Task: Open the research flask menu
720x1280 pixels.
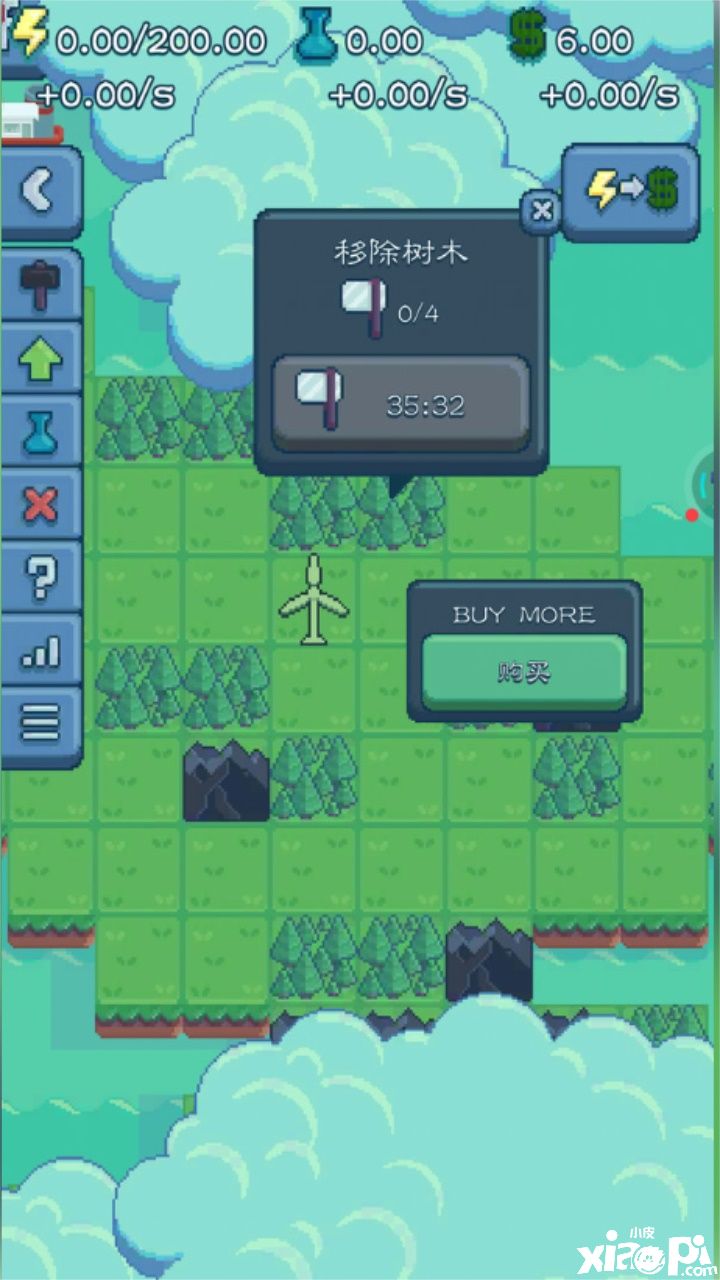Action: click(x=40, y=432)
